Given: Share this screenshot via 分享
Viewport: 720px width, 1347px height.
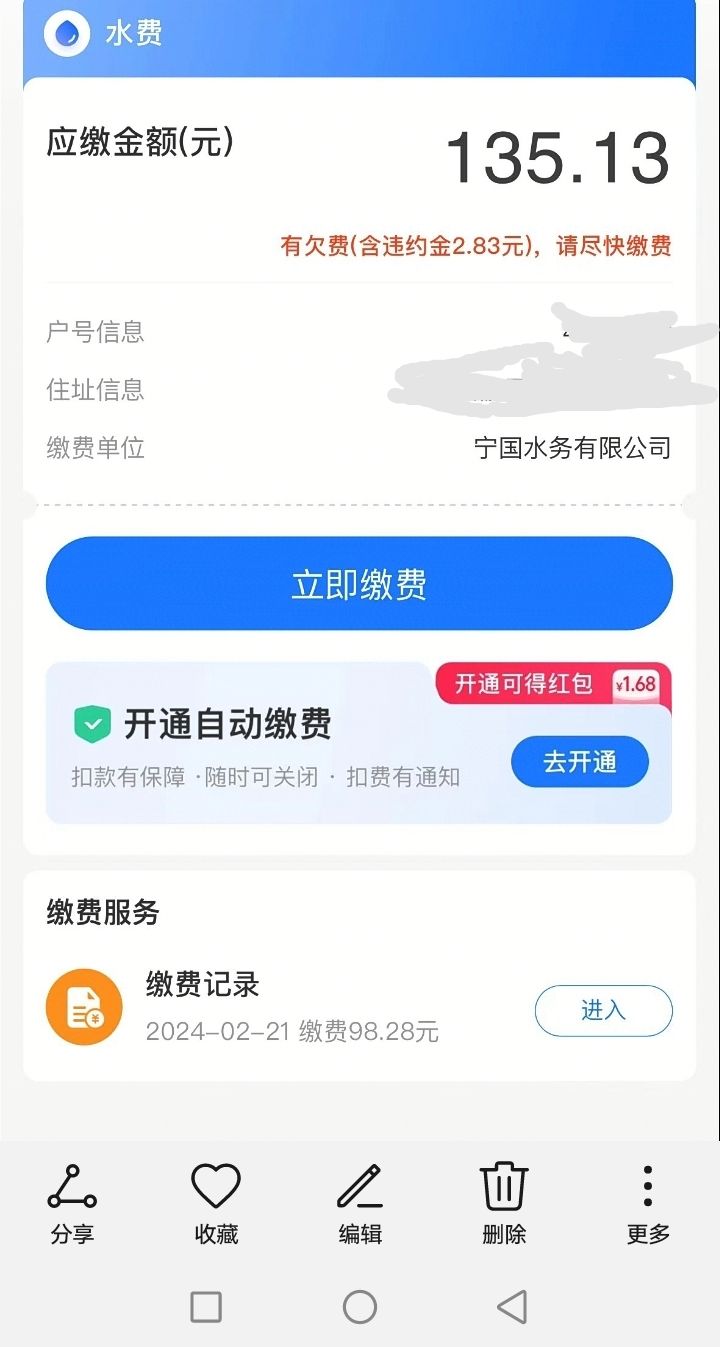Looking at the screenshot, I should tap(72, 1205).
